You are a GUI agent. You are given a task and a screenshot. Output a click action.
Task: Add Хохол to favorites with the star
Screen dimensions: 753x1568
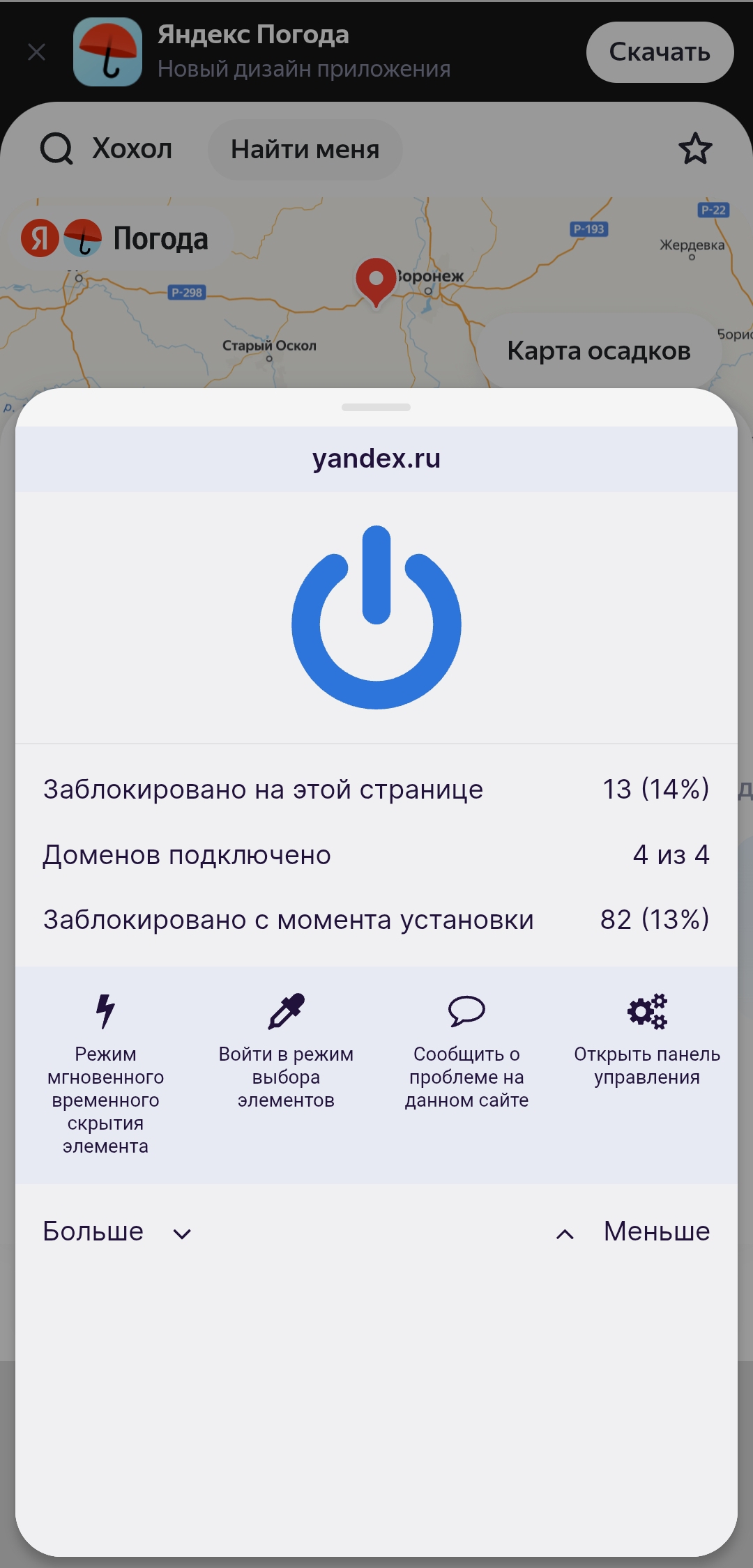click(695, 149)
